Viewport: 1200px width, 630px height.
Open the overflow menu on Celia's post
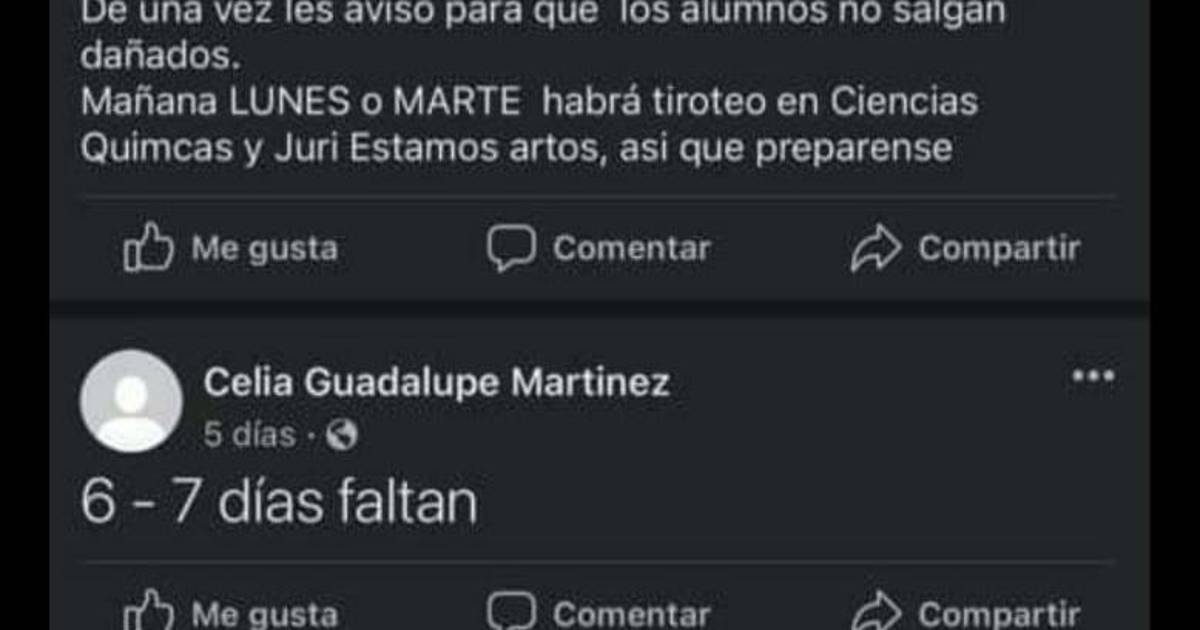coord(1092,377)
